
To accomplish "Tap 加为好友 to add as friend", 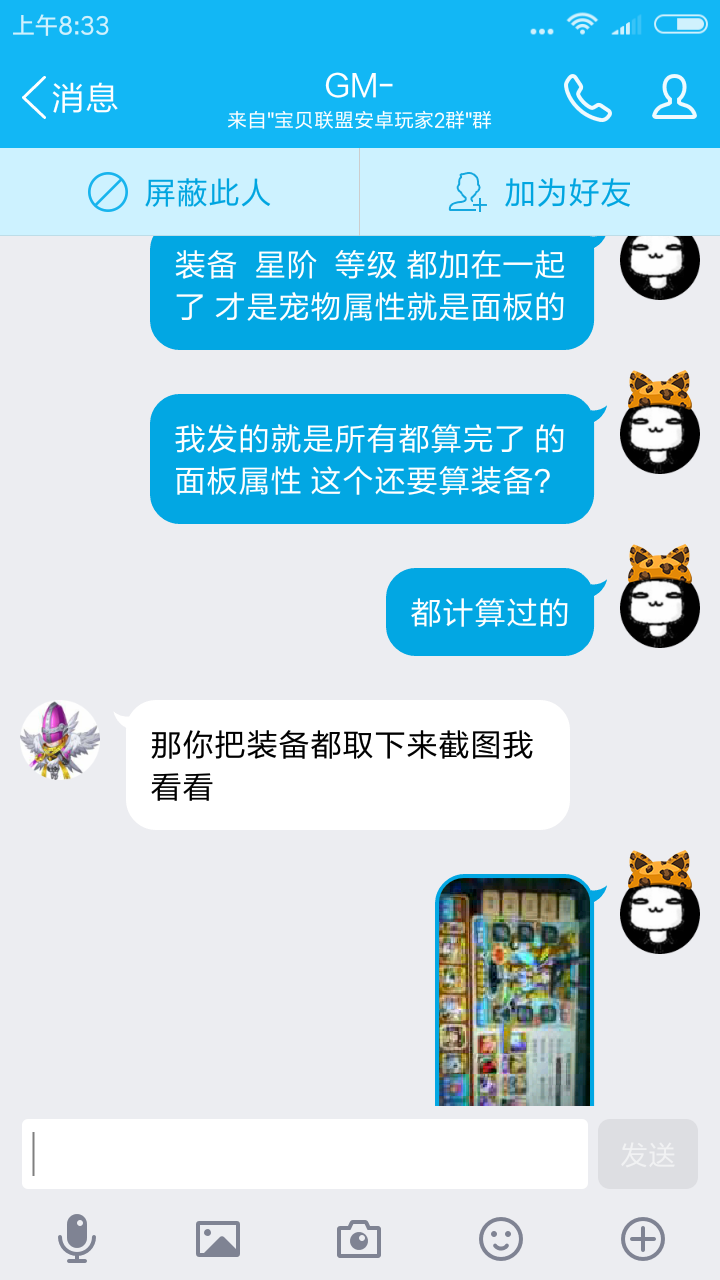I will [540, 192].
